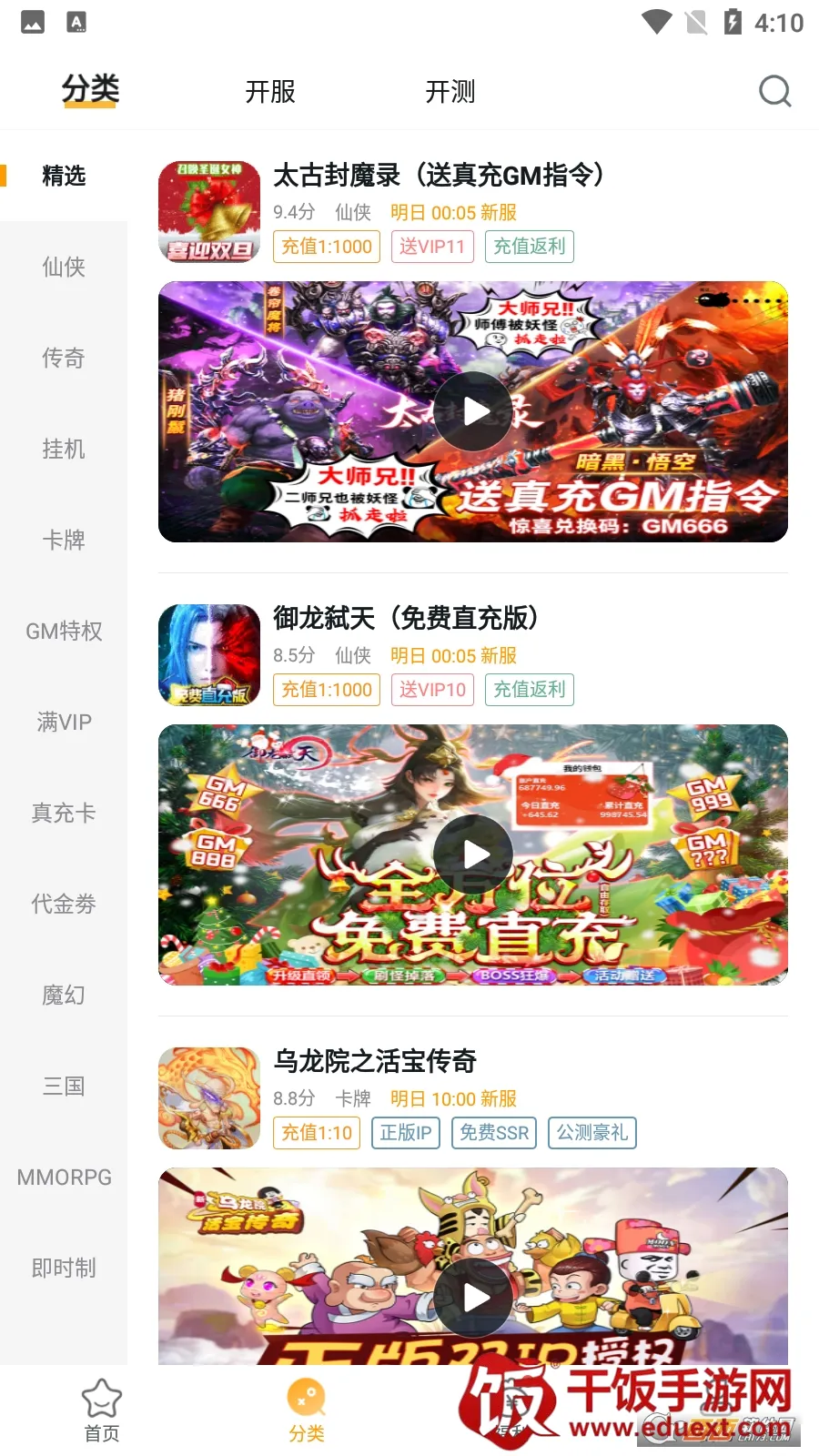Go to the 首页 home tab
819x1456 pixels.
point(102,1410)
